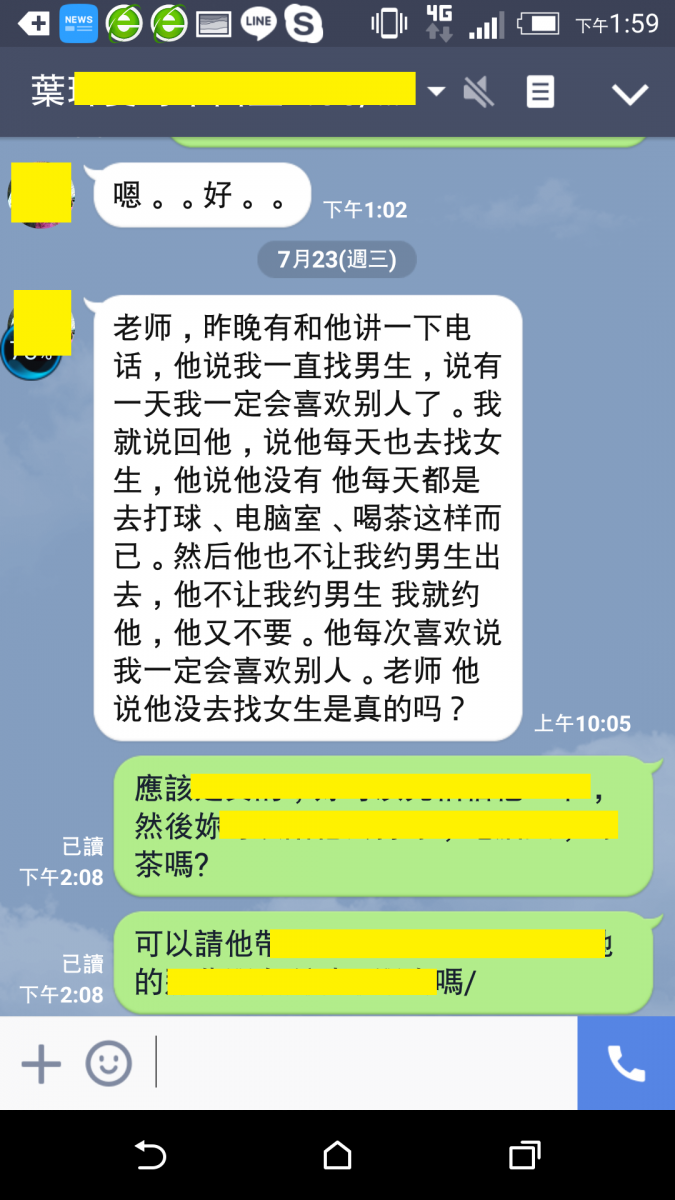Open the emoji sticker picker

108,1064
